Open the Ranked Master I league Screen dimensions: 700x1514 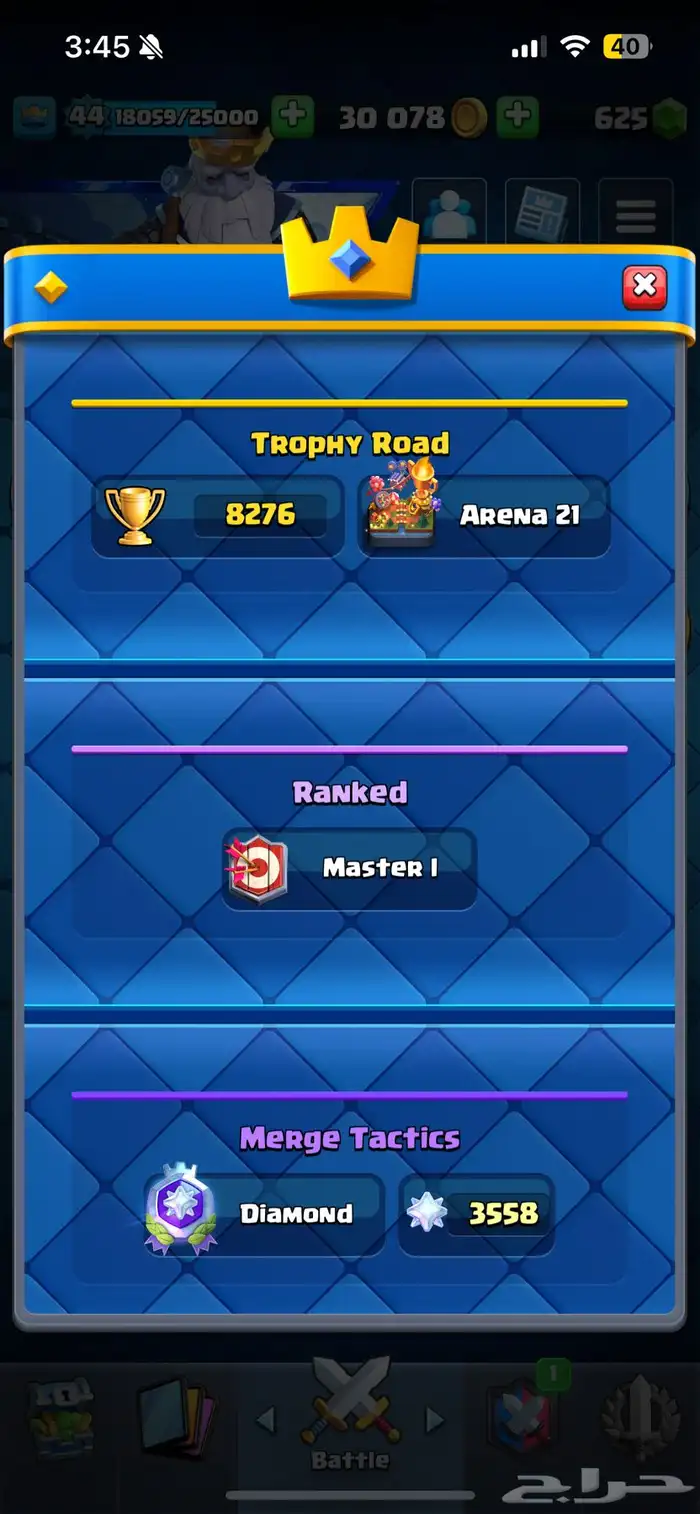tap(349, 868)
